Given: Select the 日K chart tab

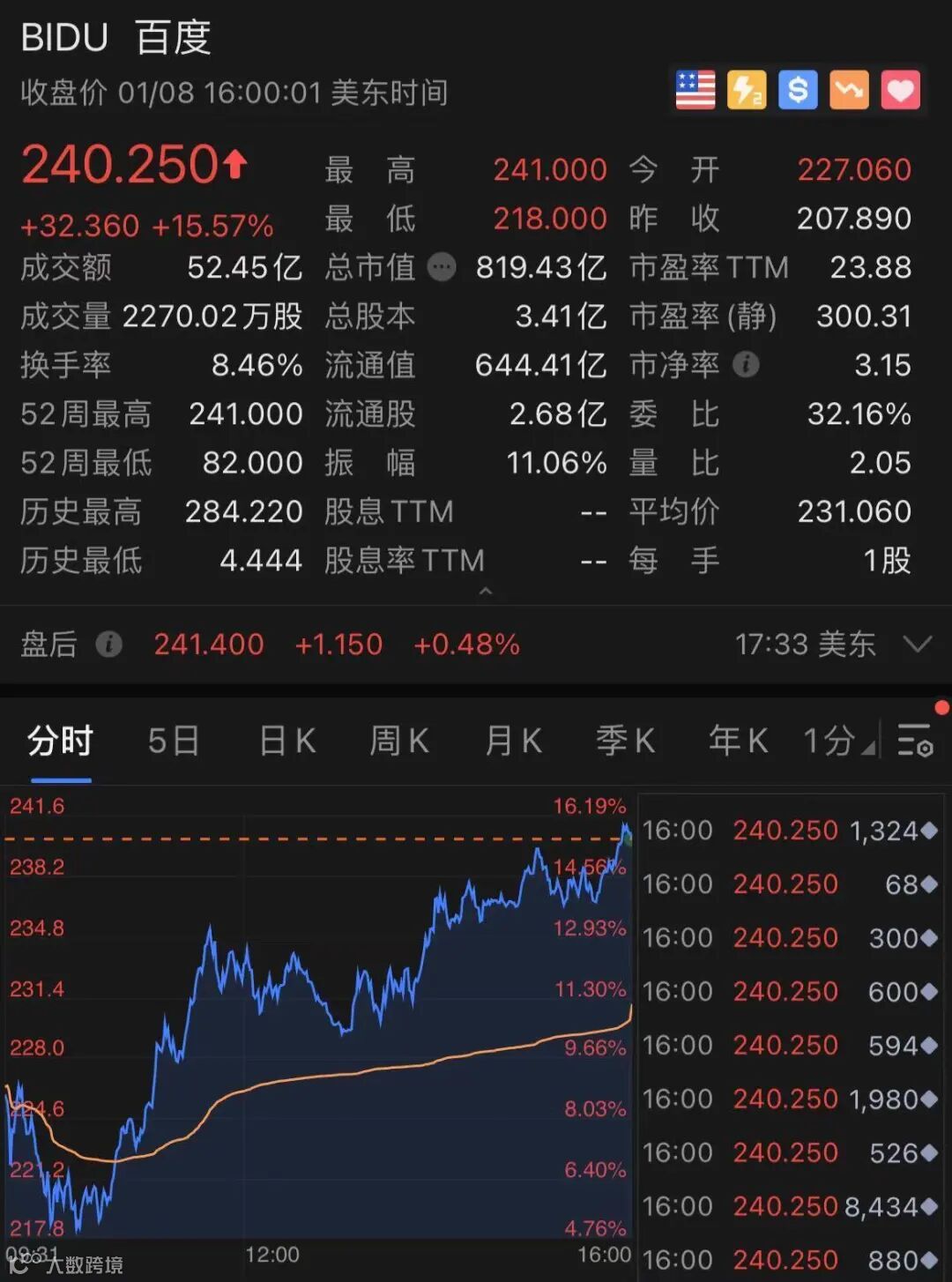Looking at the screenshot, I should [x=287, y=741].
